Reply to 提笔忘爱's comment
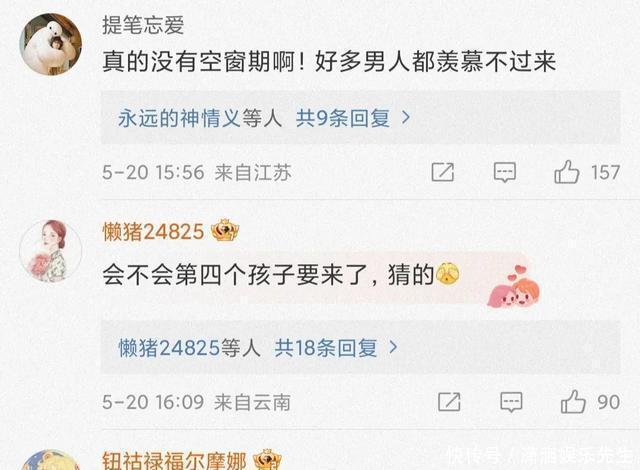The image size is (640, 470). click(x=505, y=172)
